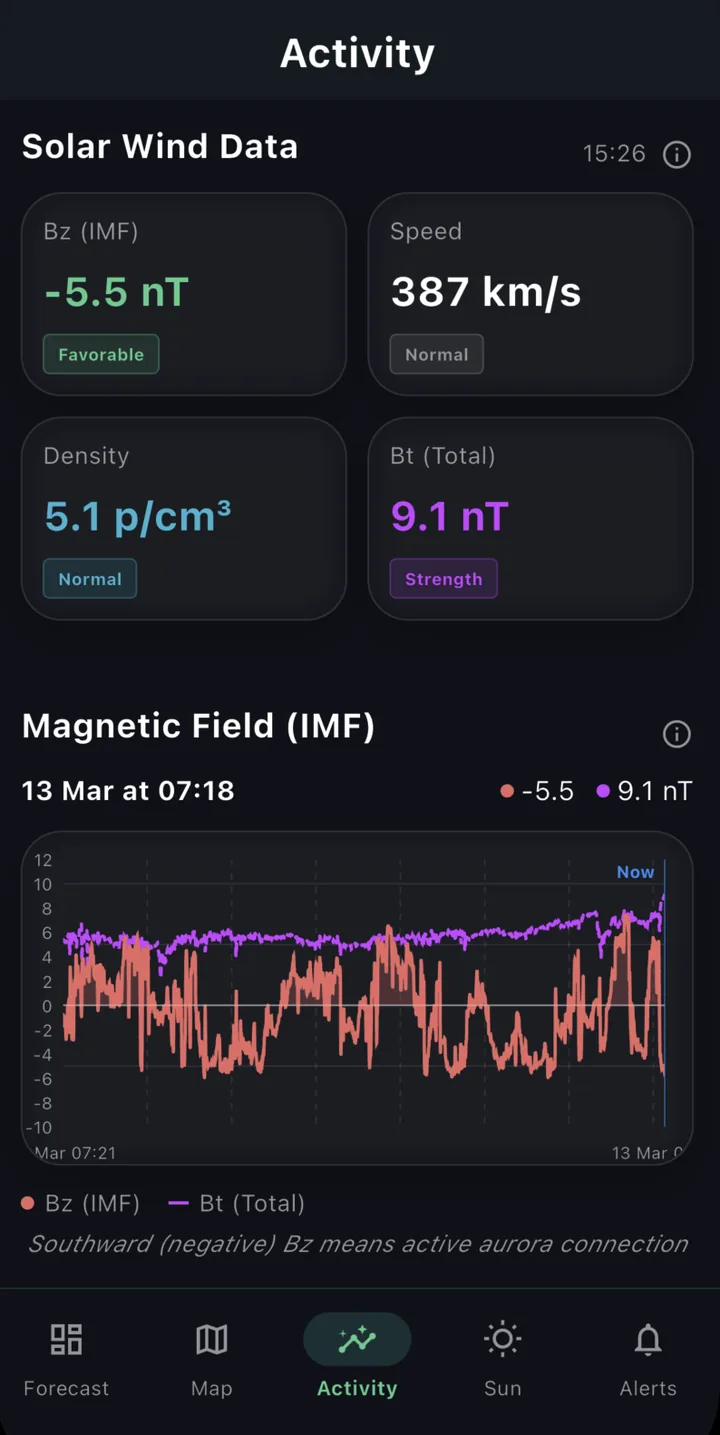The height and width of the screenshot is (1435, 720).
Task: Switch to the Alerts tab label
Action: [648, 1389]
